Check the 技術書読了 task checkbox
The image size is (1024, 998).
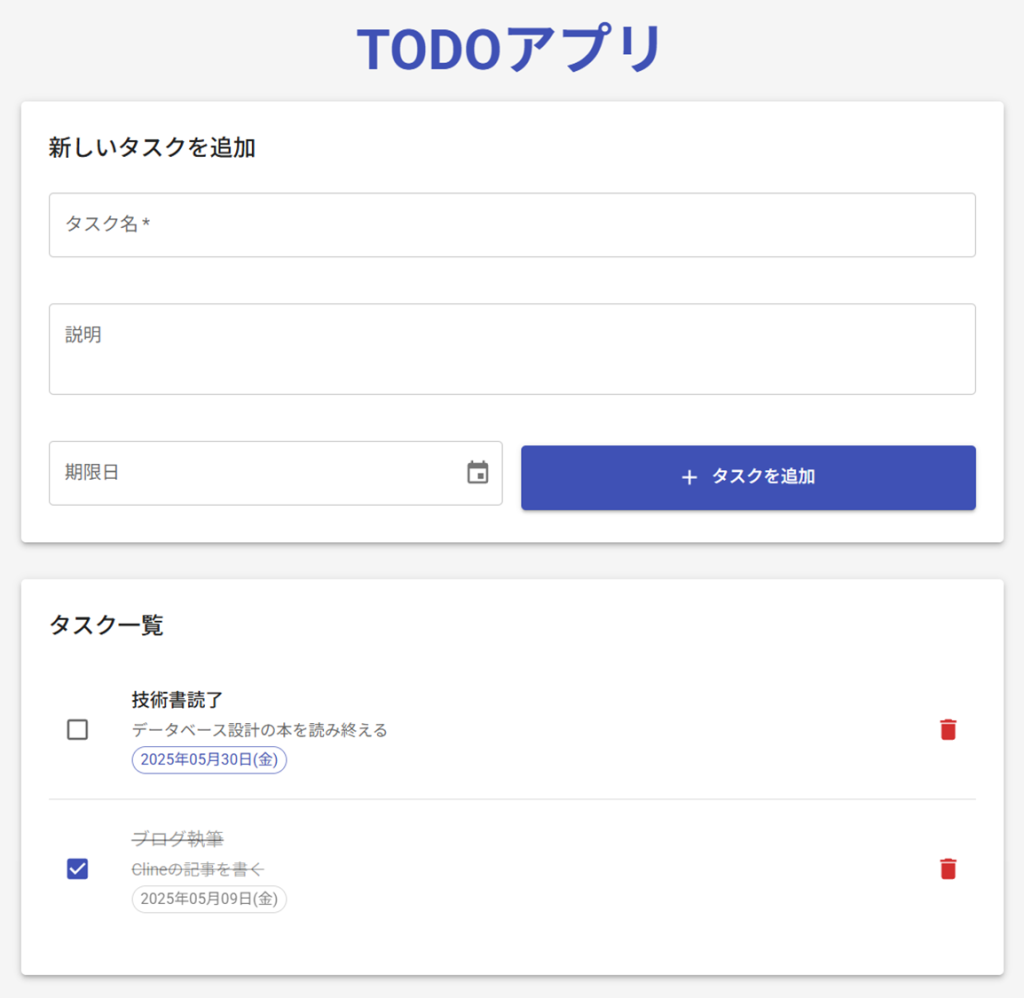pos(77,730)
